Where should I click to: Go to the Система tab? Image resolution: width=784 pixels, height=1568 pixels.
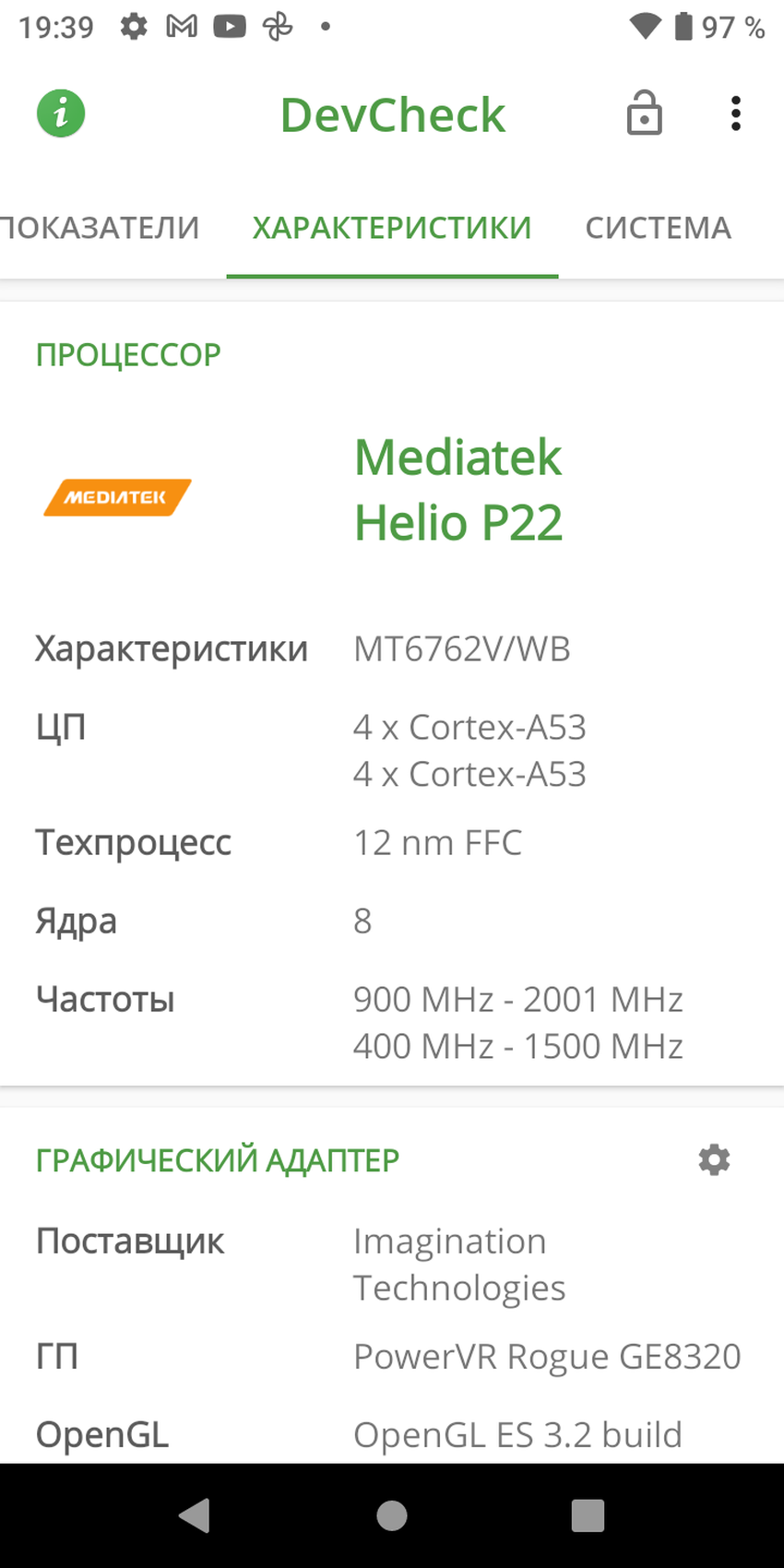coord(658,228)
